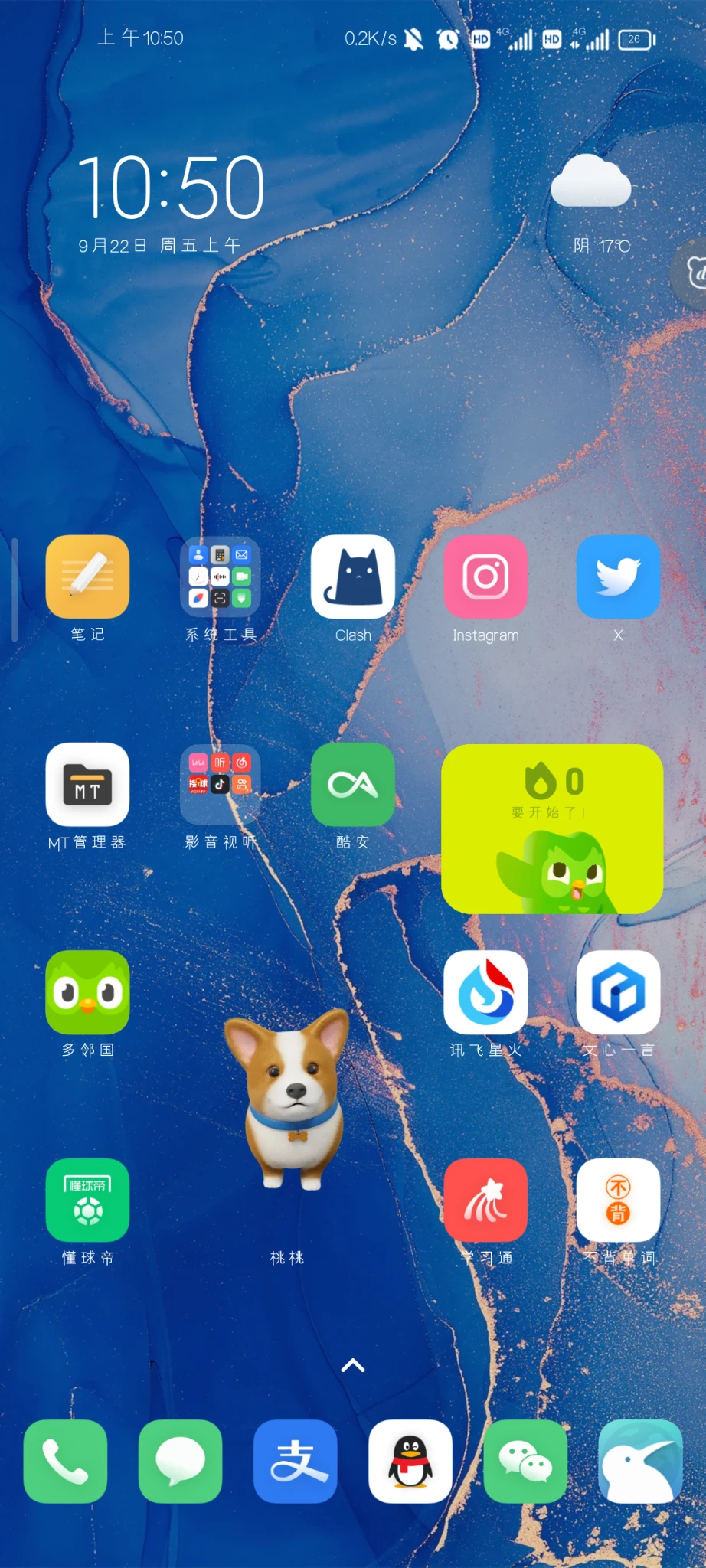Image resolution: width=706 pixels, height=1568 pixels.
Task: Open Alipay from the dock
Action: [296, 1461]
